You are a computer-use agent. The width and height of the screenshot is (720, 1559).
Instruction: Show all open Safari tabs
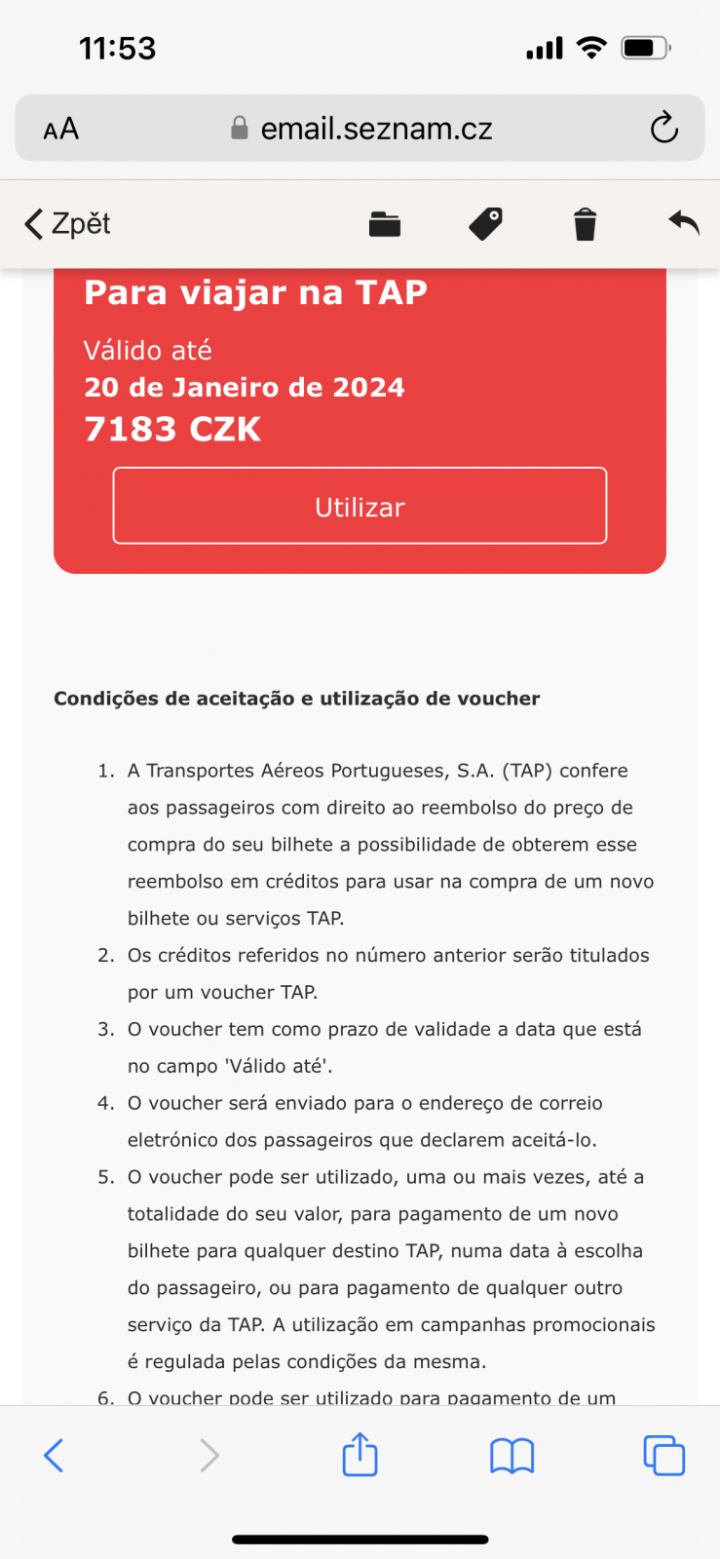[x=664, y=1455]
